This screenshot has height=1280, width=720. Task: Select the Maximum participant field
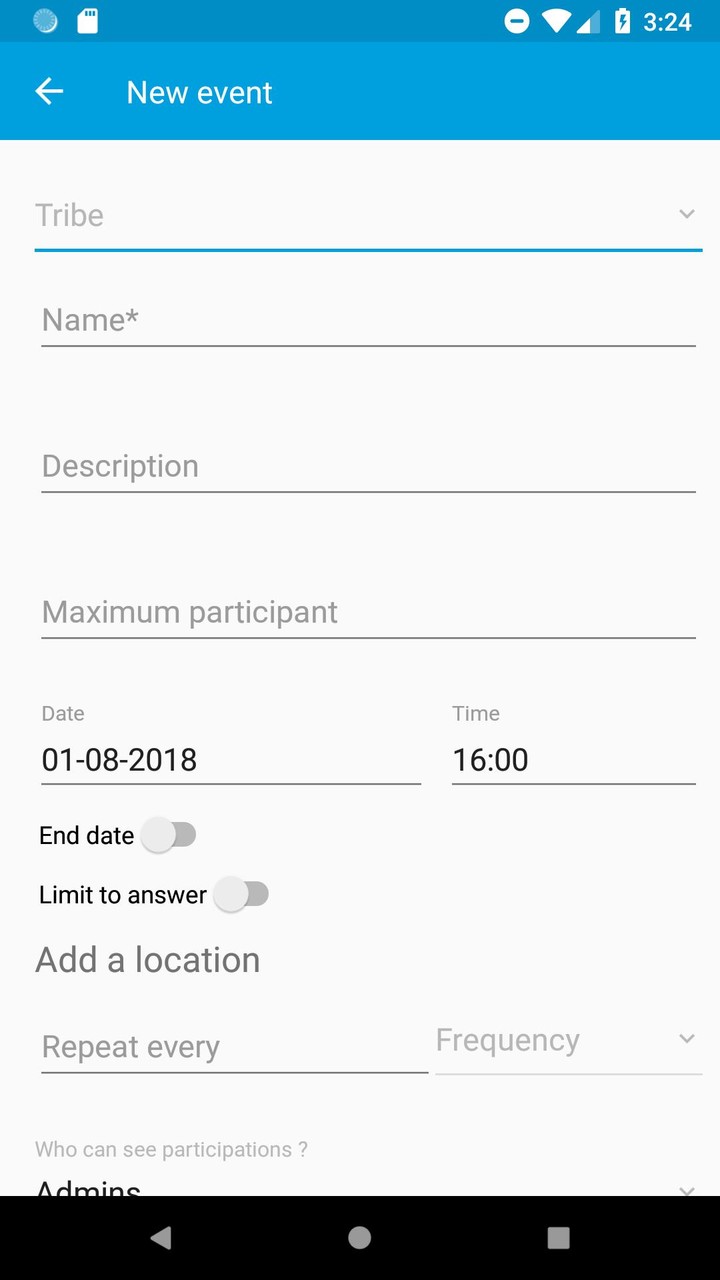368,613
